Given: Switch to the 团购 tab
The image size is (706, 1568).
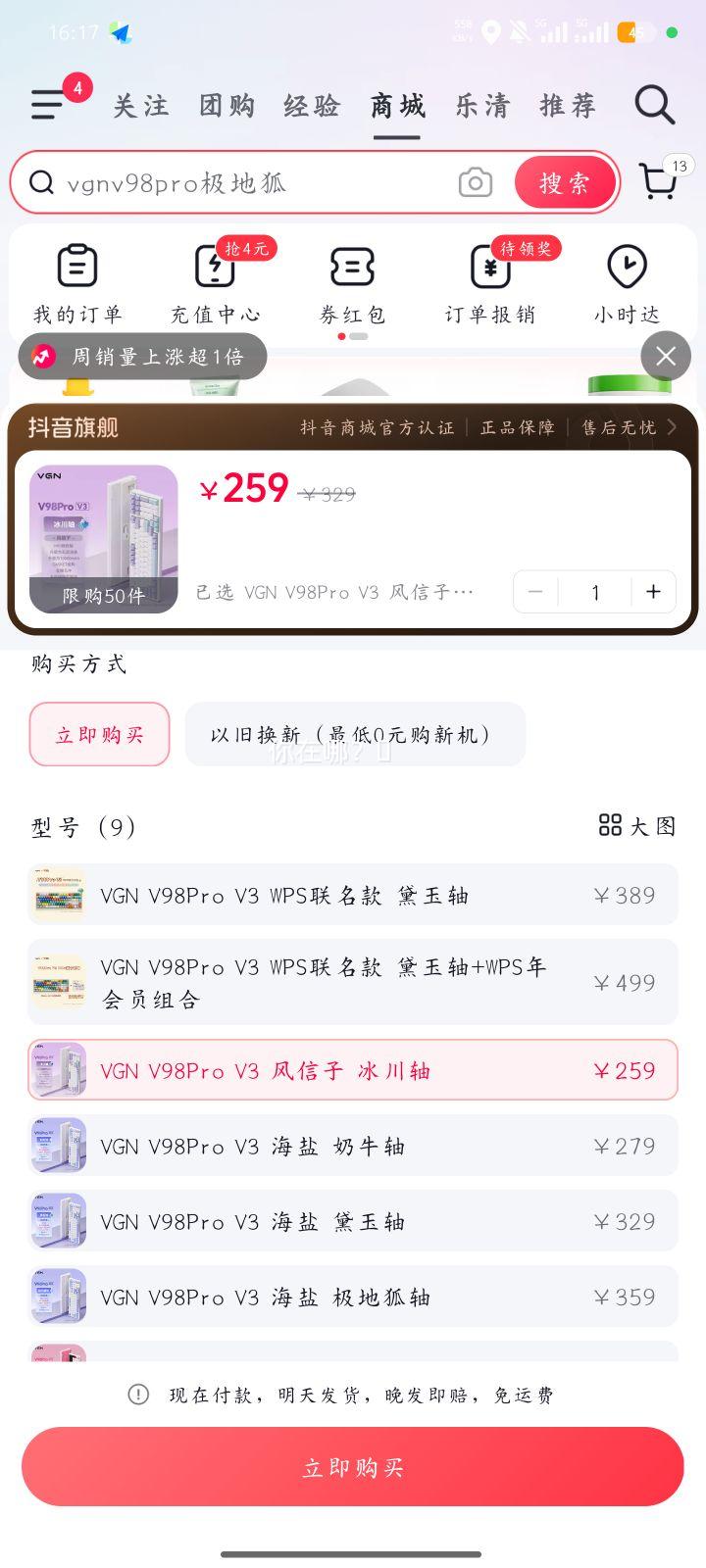Looking at the screenshot, I should (227, 106).
